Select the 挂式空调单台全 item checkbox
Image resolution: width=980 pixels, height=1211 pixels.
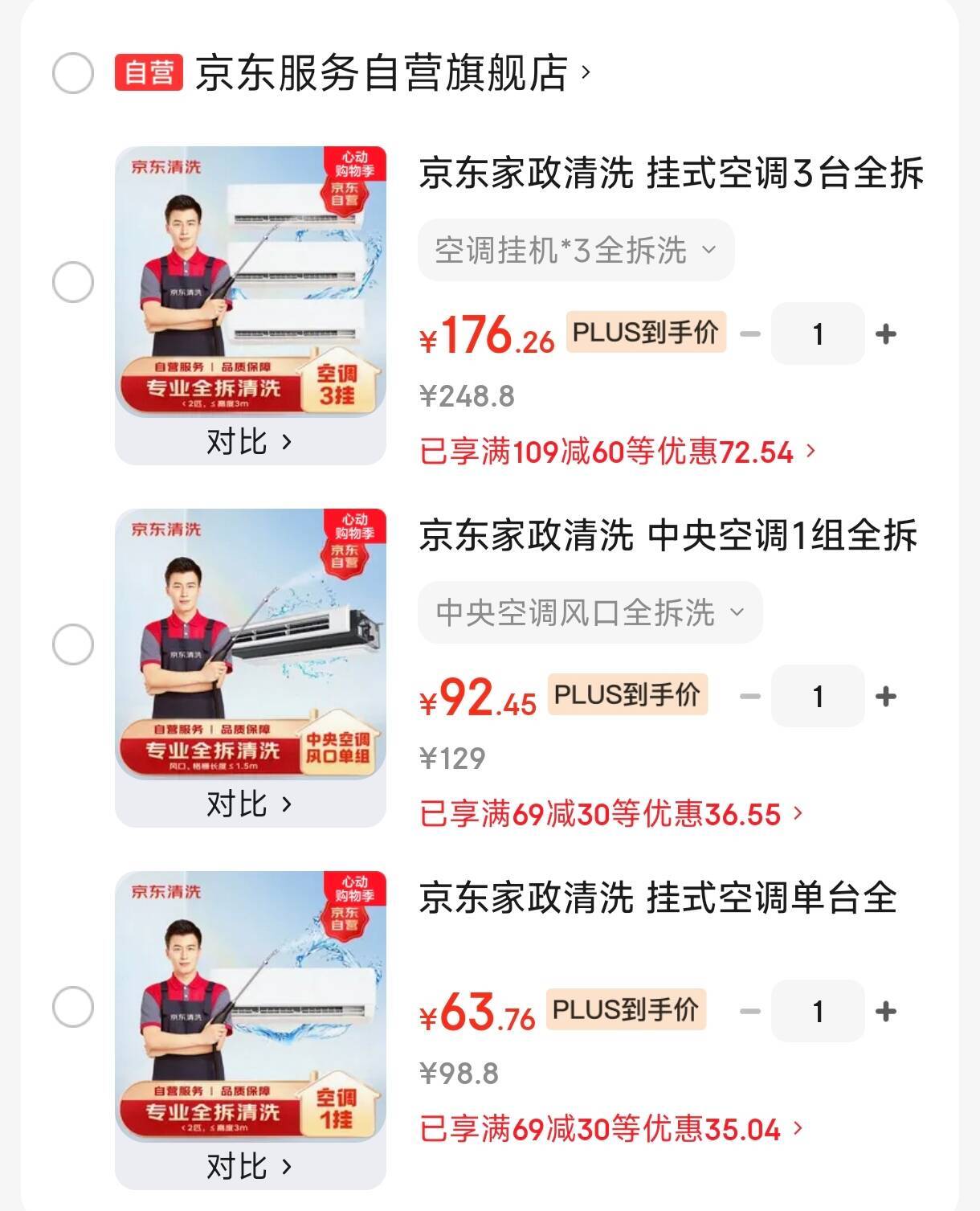pos(73,1007)
